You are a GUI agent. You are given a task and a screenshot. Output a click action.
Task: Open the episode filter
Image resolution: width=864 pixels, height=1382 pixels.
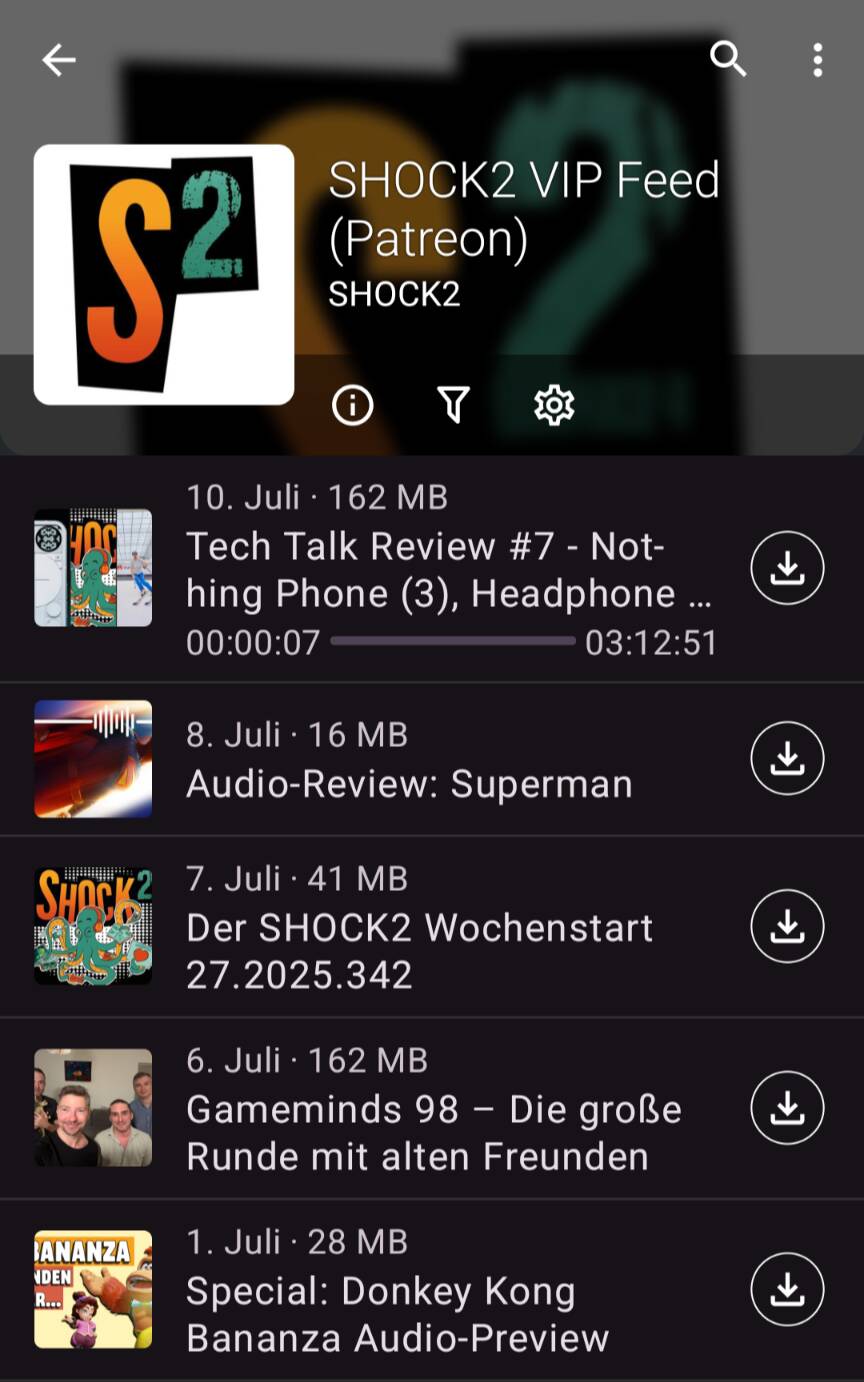(453, 405)
